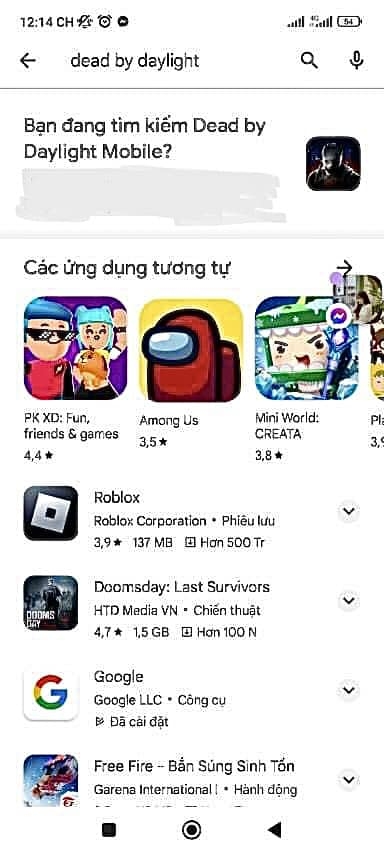Image resolution: width=384 pixels, height=853 pixels.
Task: Go to the home screen
Action: point(191,830)
